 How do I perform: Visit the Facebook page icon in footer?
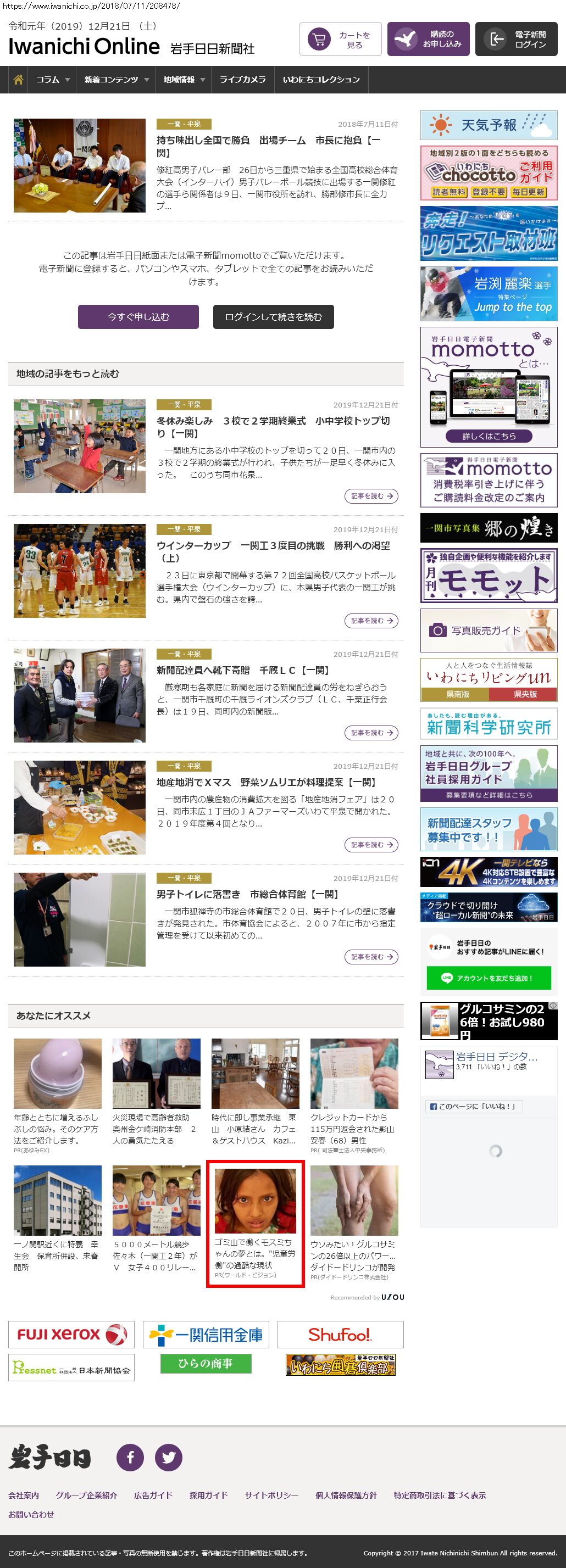tap(130, 1457)
